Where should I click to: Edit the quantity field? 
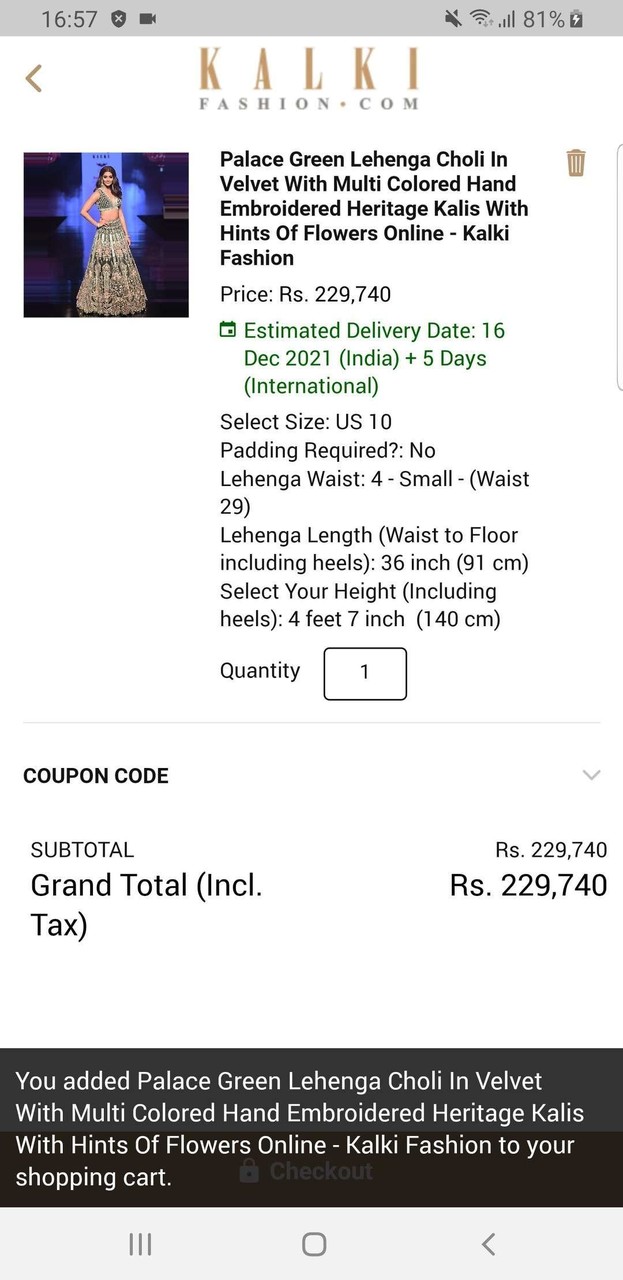pos(365,673)
